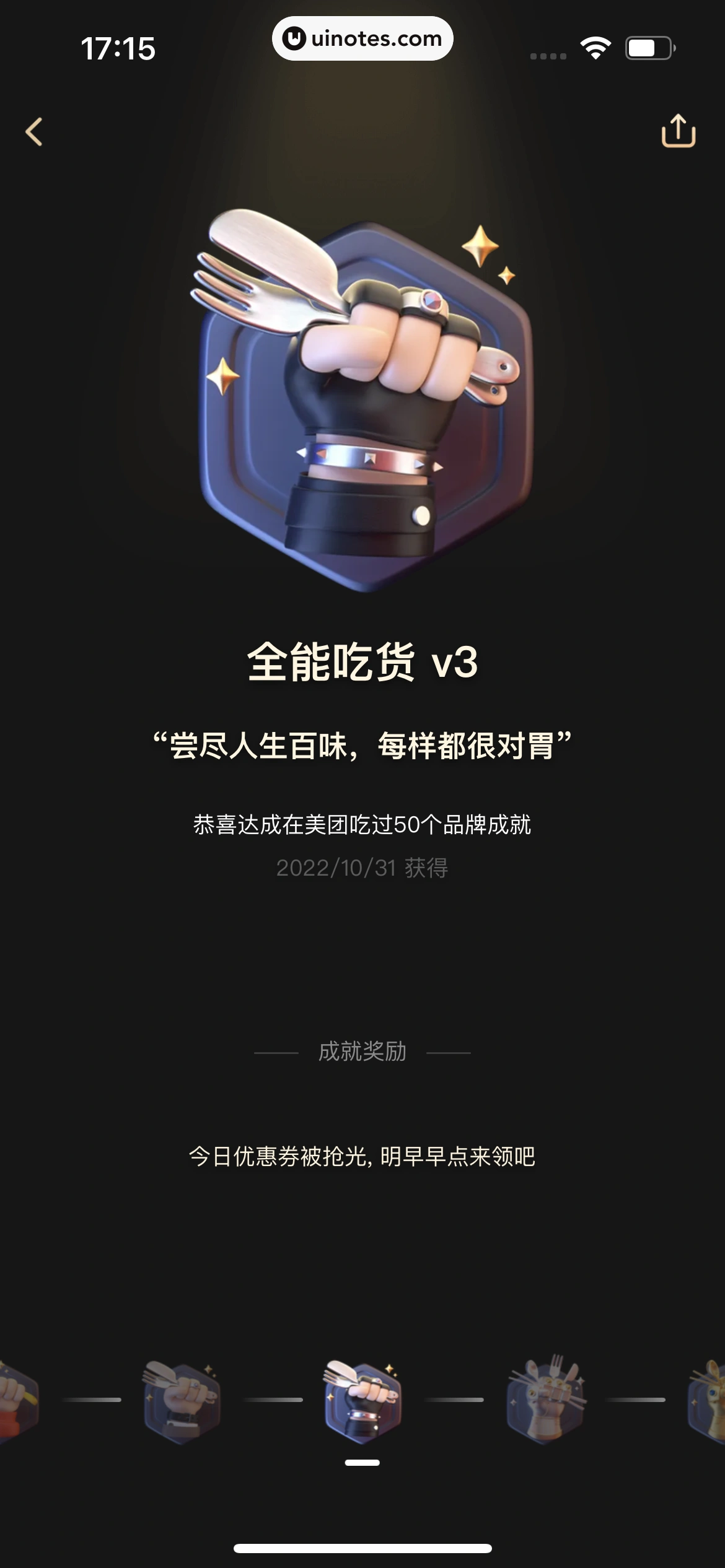
Task: Select the previous dimmed fist badge thumbnail
Action: (182, 1402)
